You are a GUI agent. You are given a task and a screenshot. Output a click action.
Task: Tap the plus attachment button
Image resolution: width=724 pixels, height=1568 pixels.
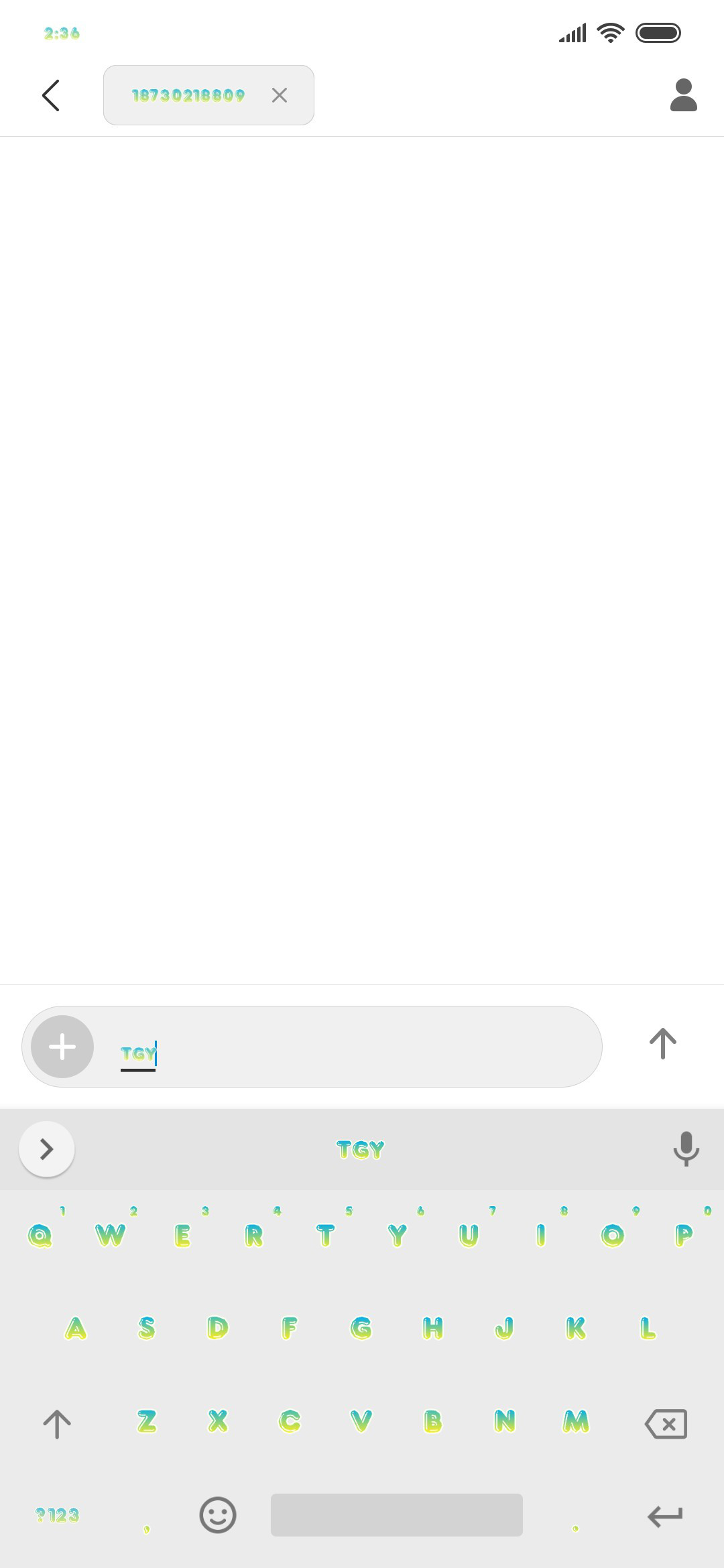tap(62, 1047)
